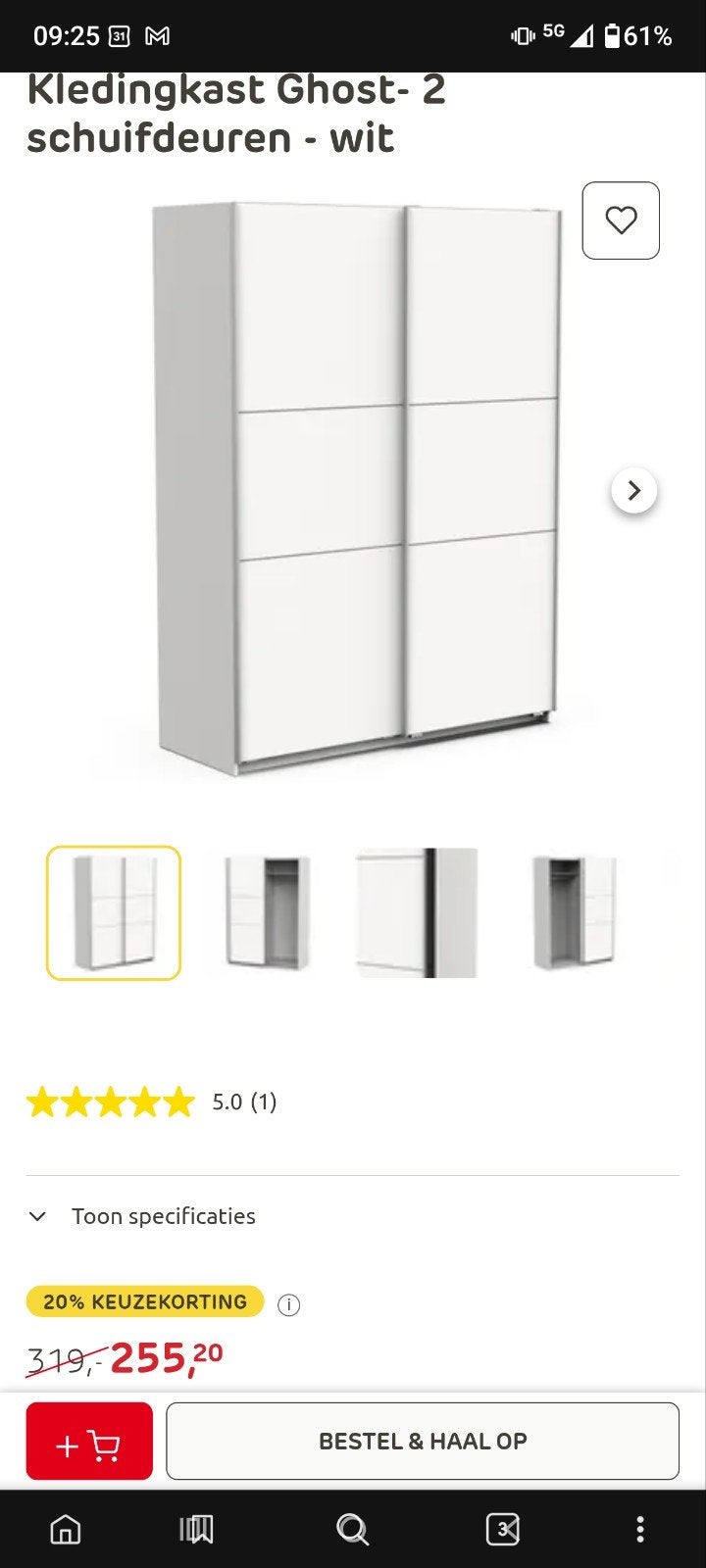The width and height of the screenshot is (706, 1568).
Task: Add wardrobe to shopping cart
Action: tap(89, 1441)
